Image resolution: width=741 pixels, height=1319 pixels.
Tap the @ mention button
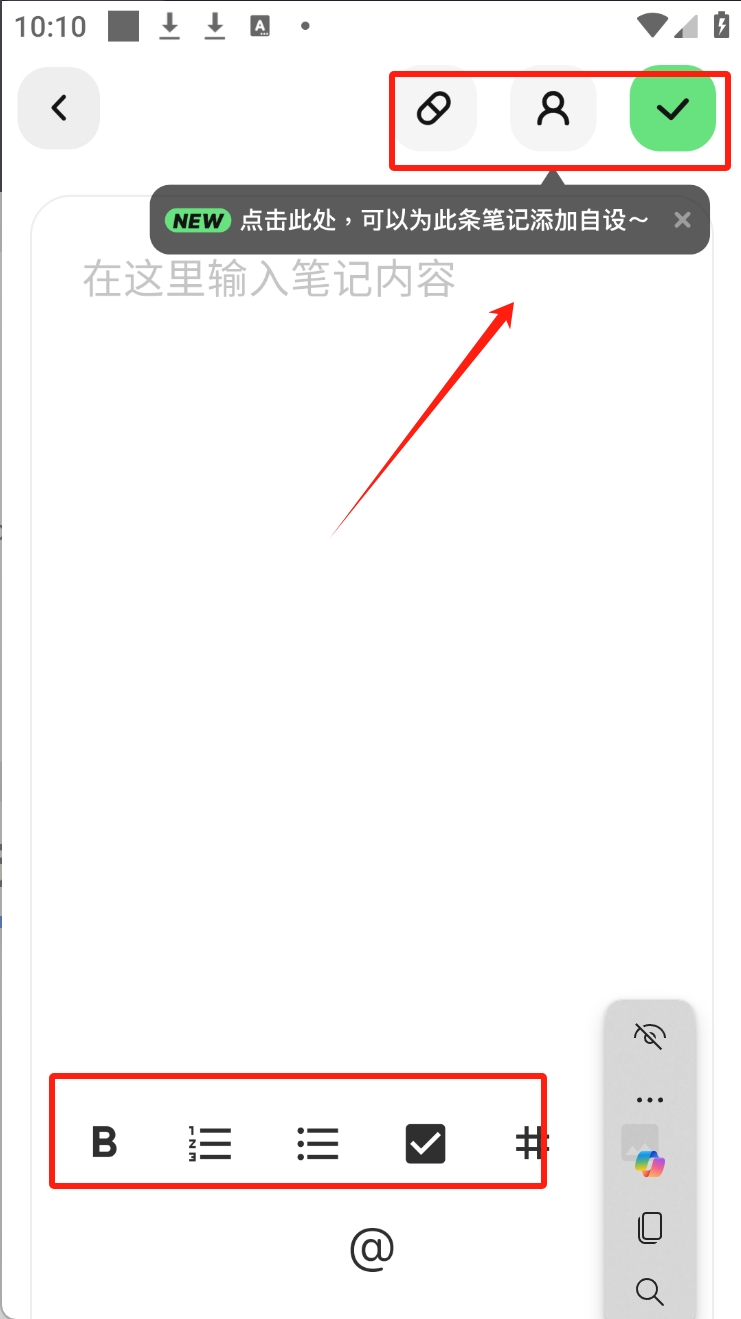[372, 1249]
